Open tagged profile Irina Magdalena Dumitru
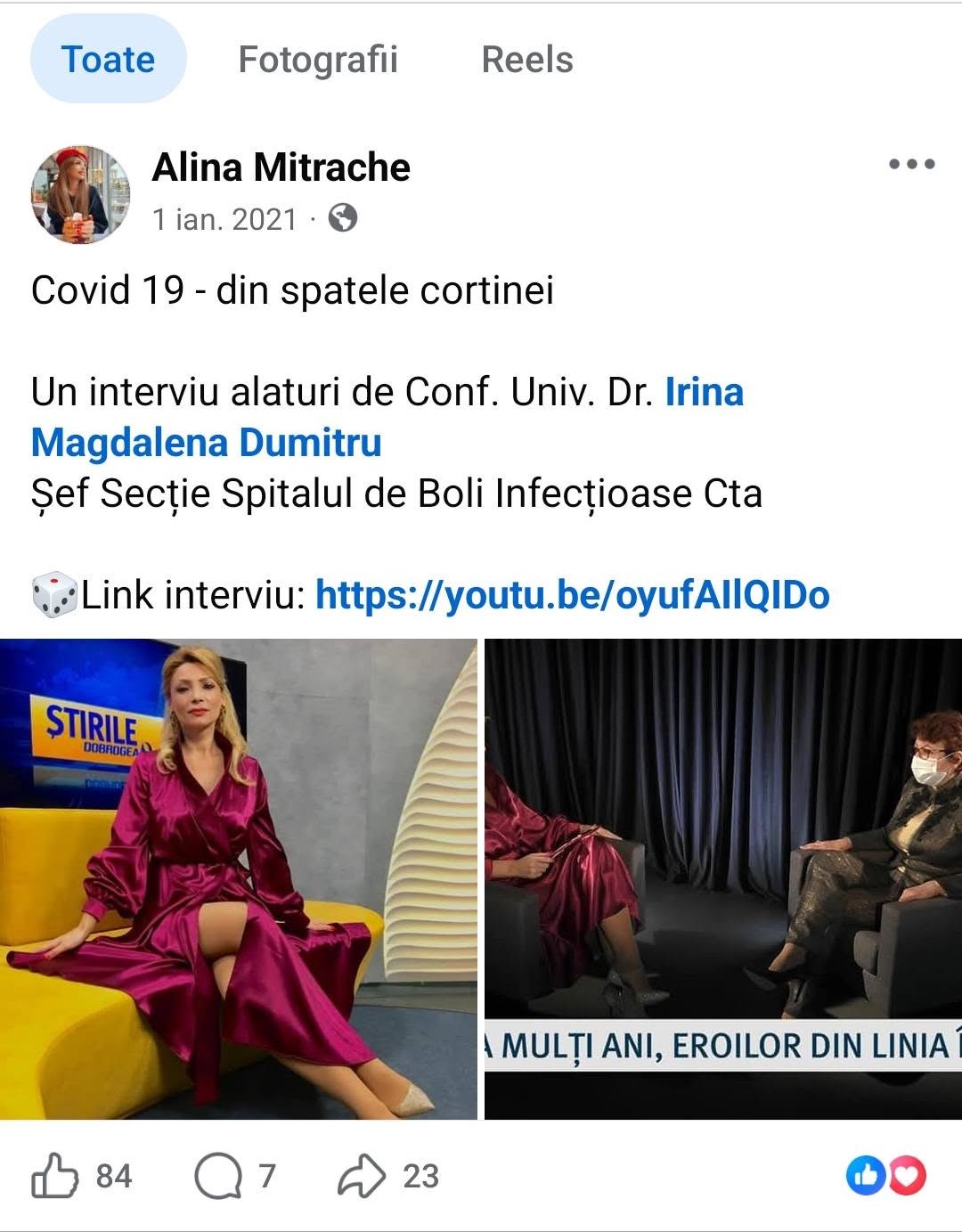Viewport: 962px width, 1232px height. coord(387,417)
